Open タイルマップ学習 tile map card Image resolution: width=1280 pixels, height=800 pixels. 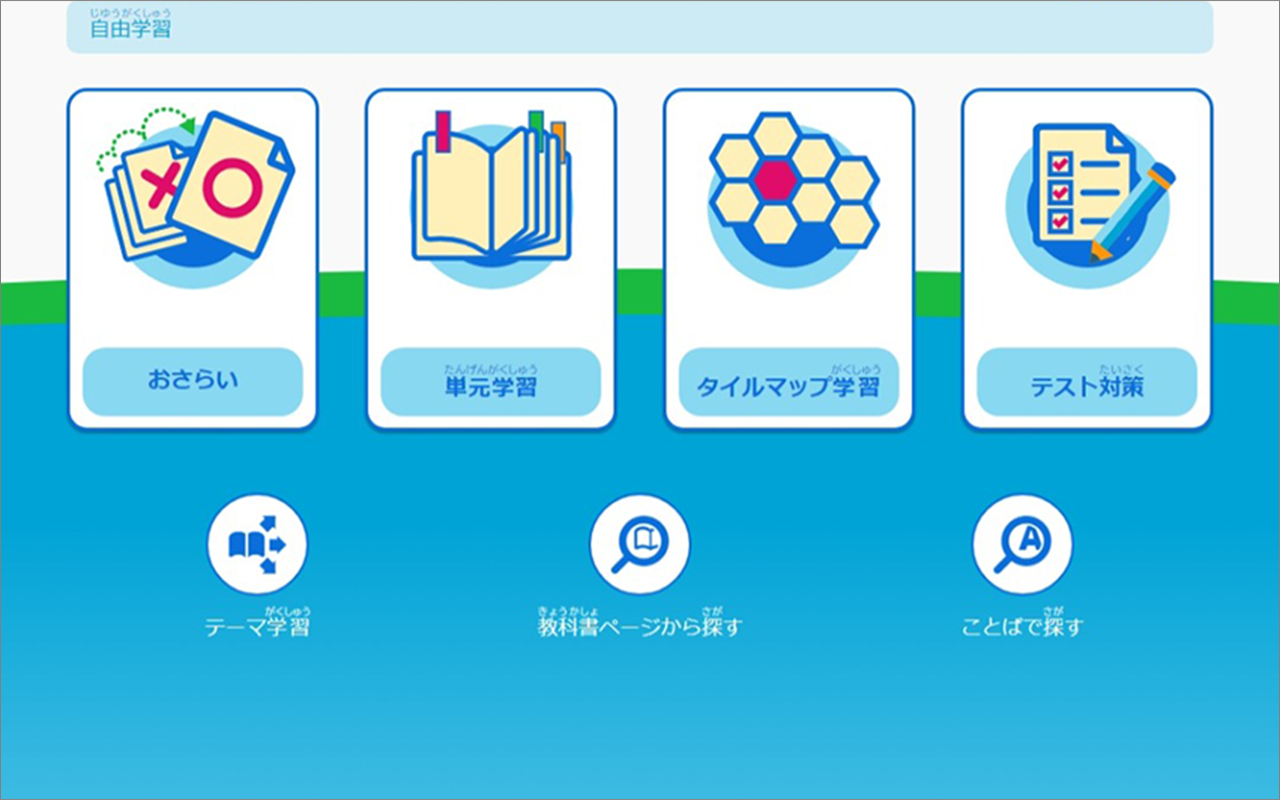pyautogui.click(x=789, y=260)
